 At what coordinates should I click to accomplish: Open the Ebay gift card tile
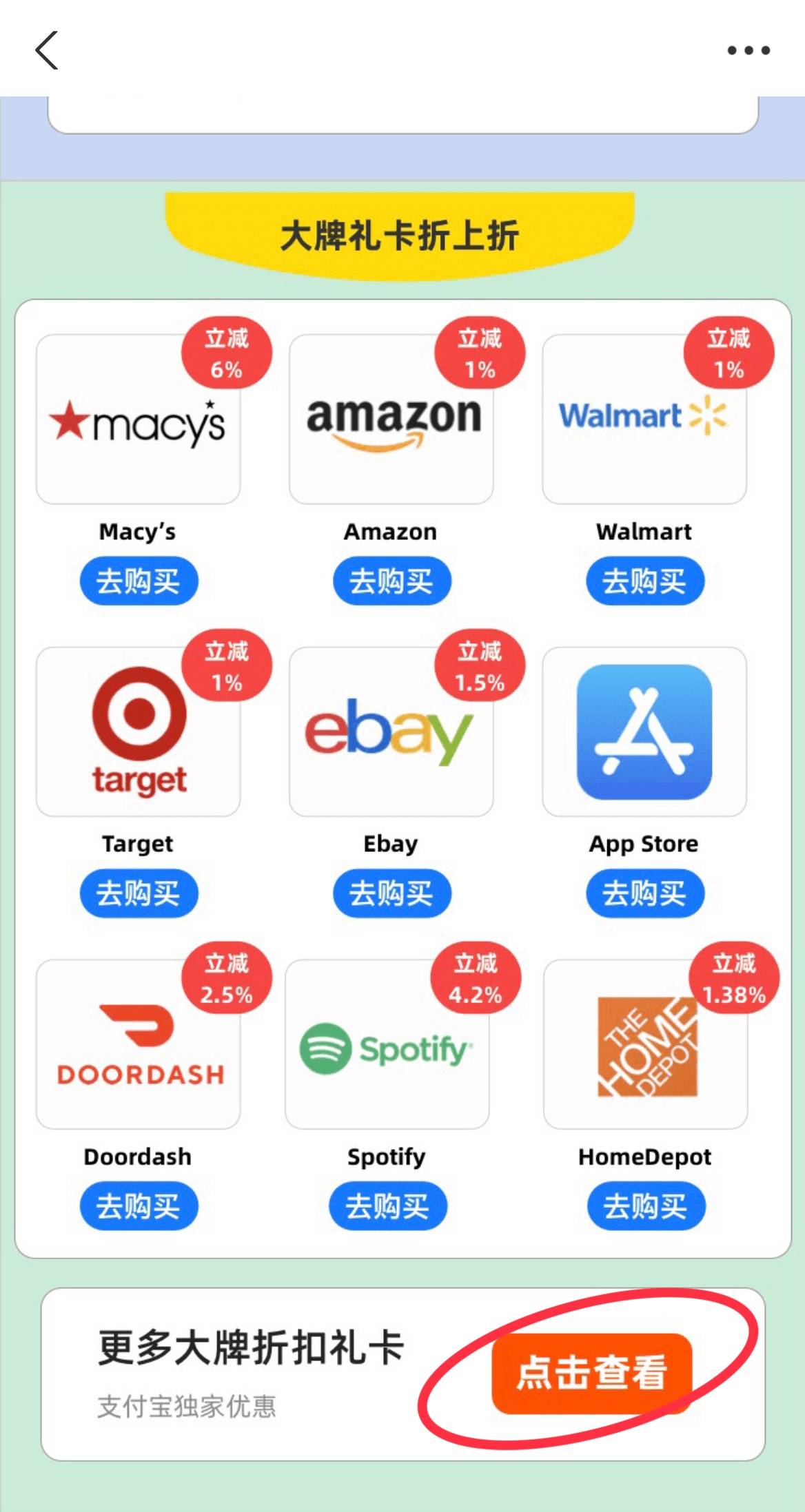coord(391,732)
